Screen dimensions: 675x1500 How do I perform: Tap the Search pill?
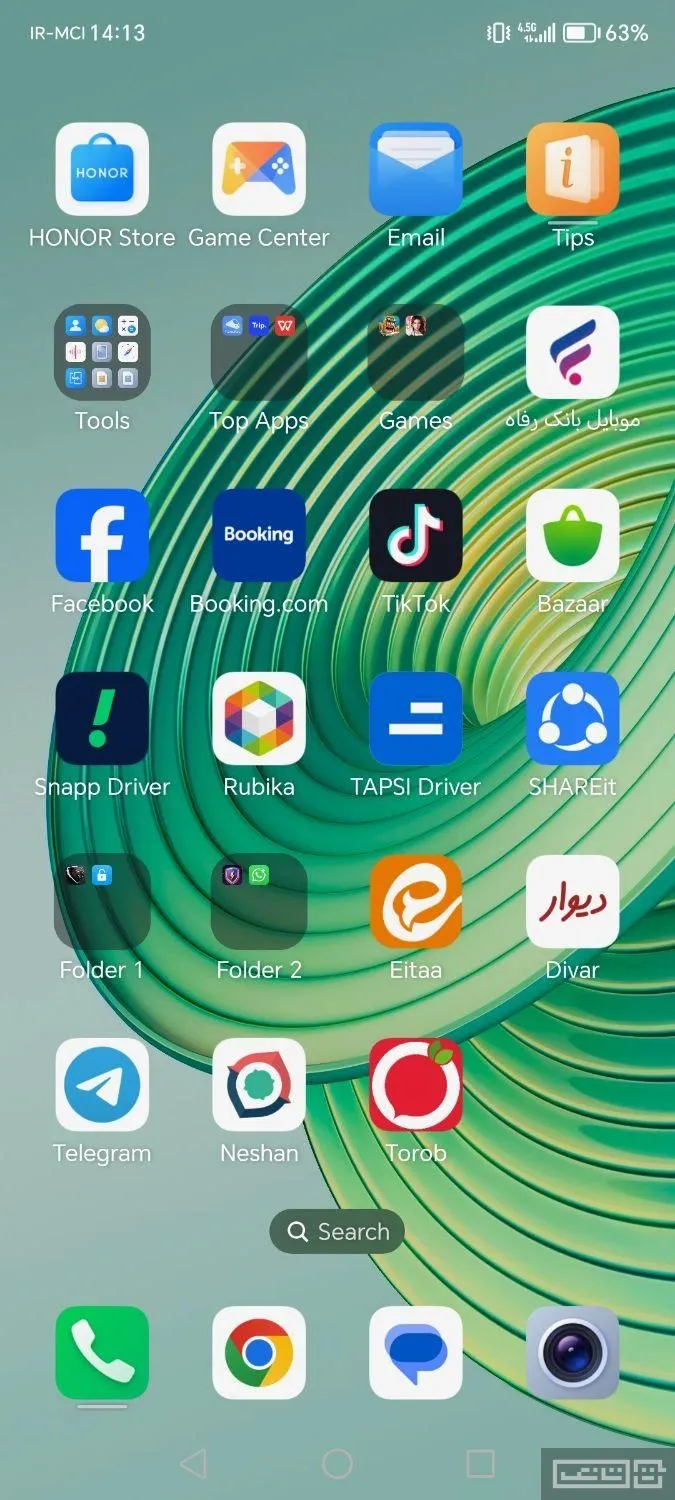[x=337, y=1232]
